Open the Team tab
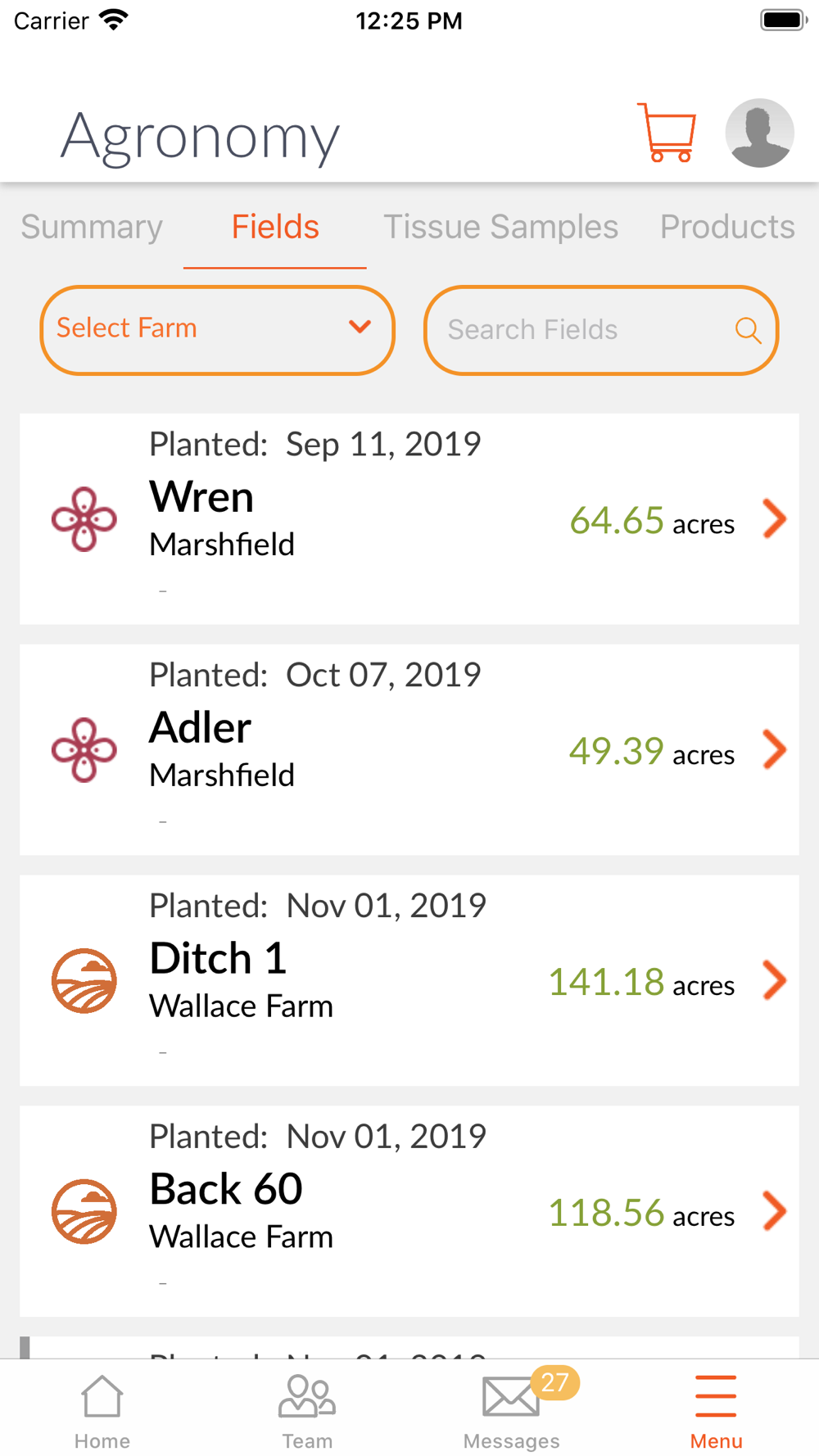 coord(307,1410)
